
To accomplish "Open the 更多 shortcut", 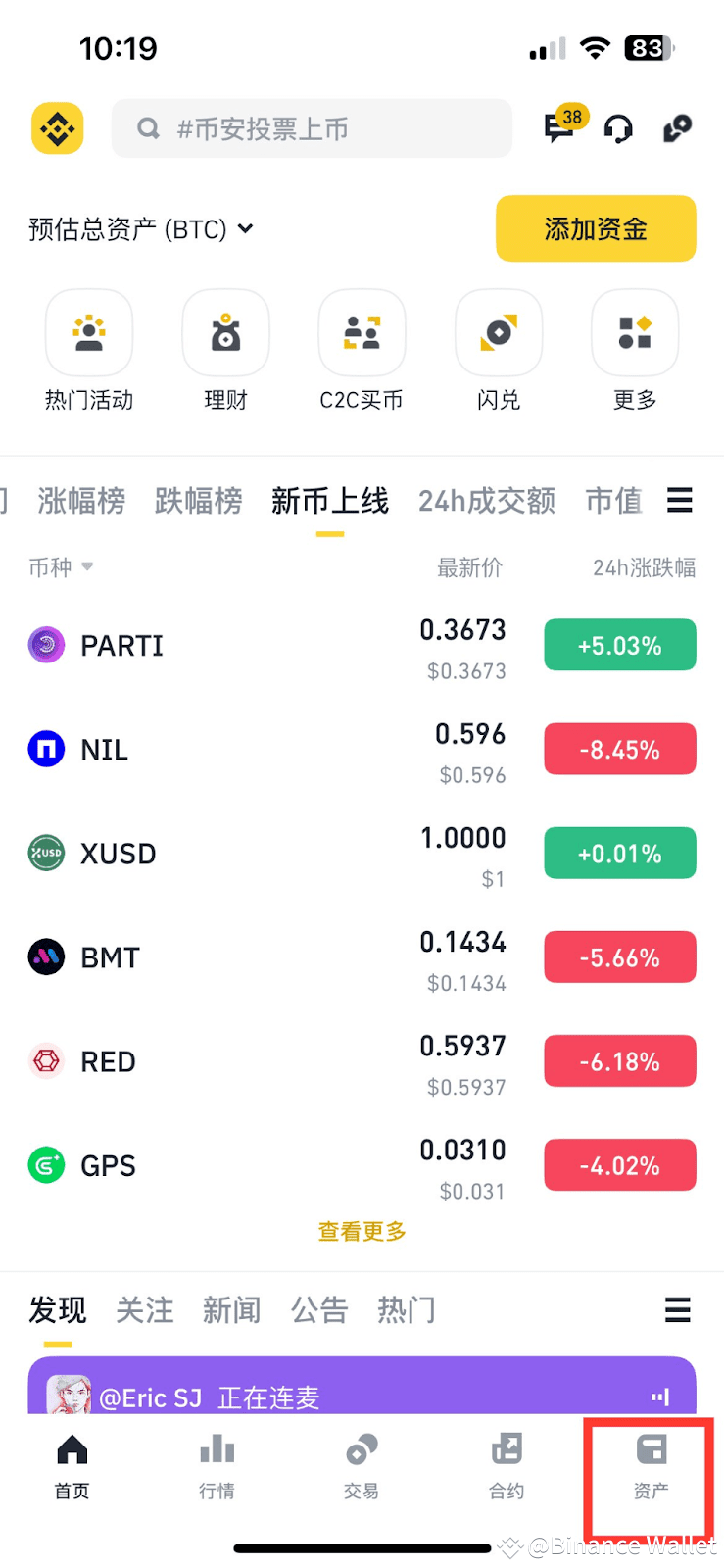I will pos(635,350).
